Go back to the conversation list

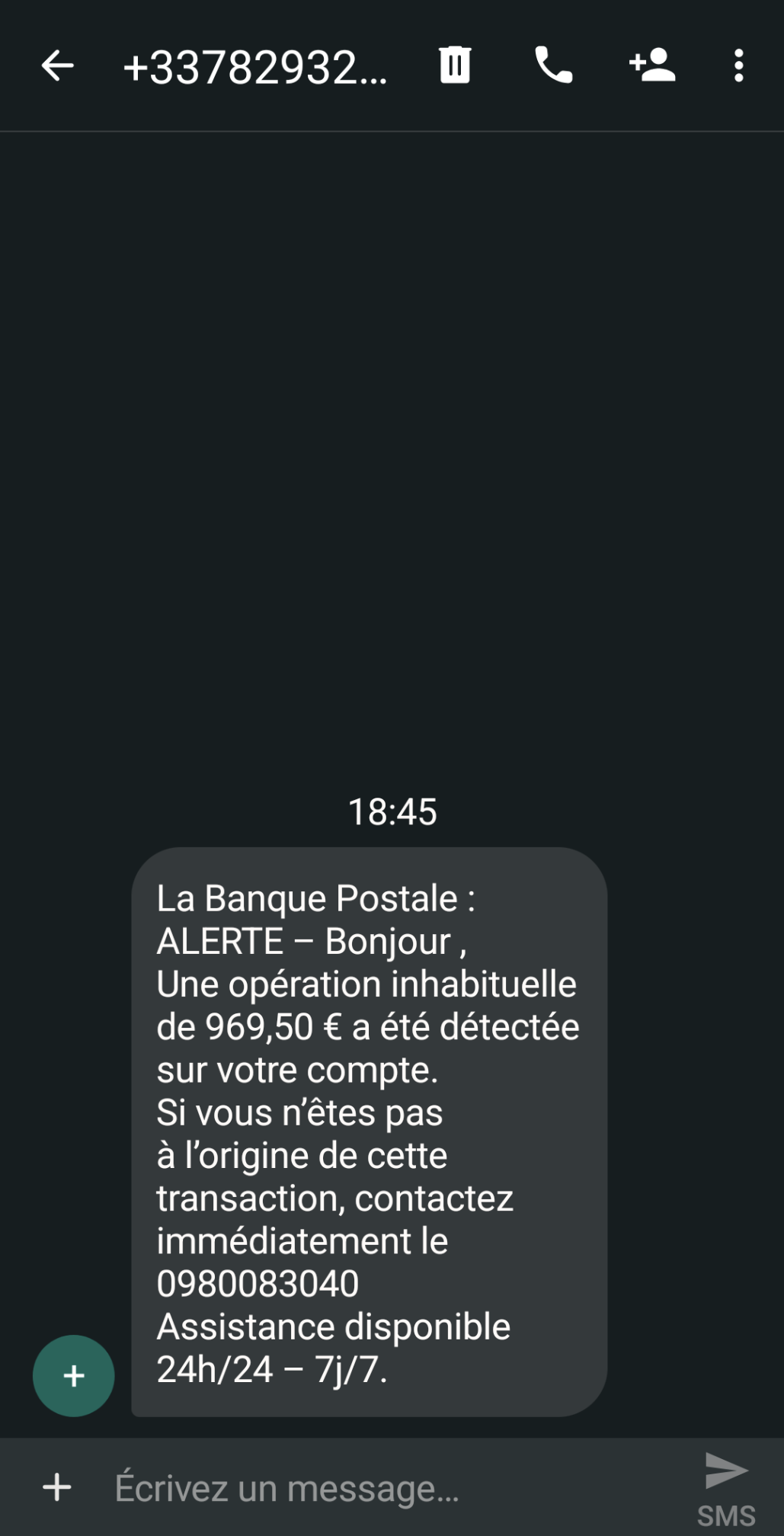tap(57, 66)
